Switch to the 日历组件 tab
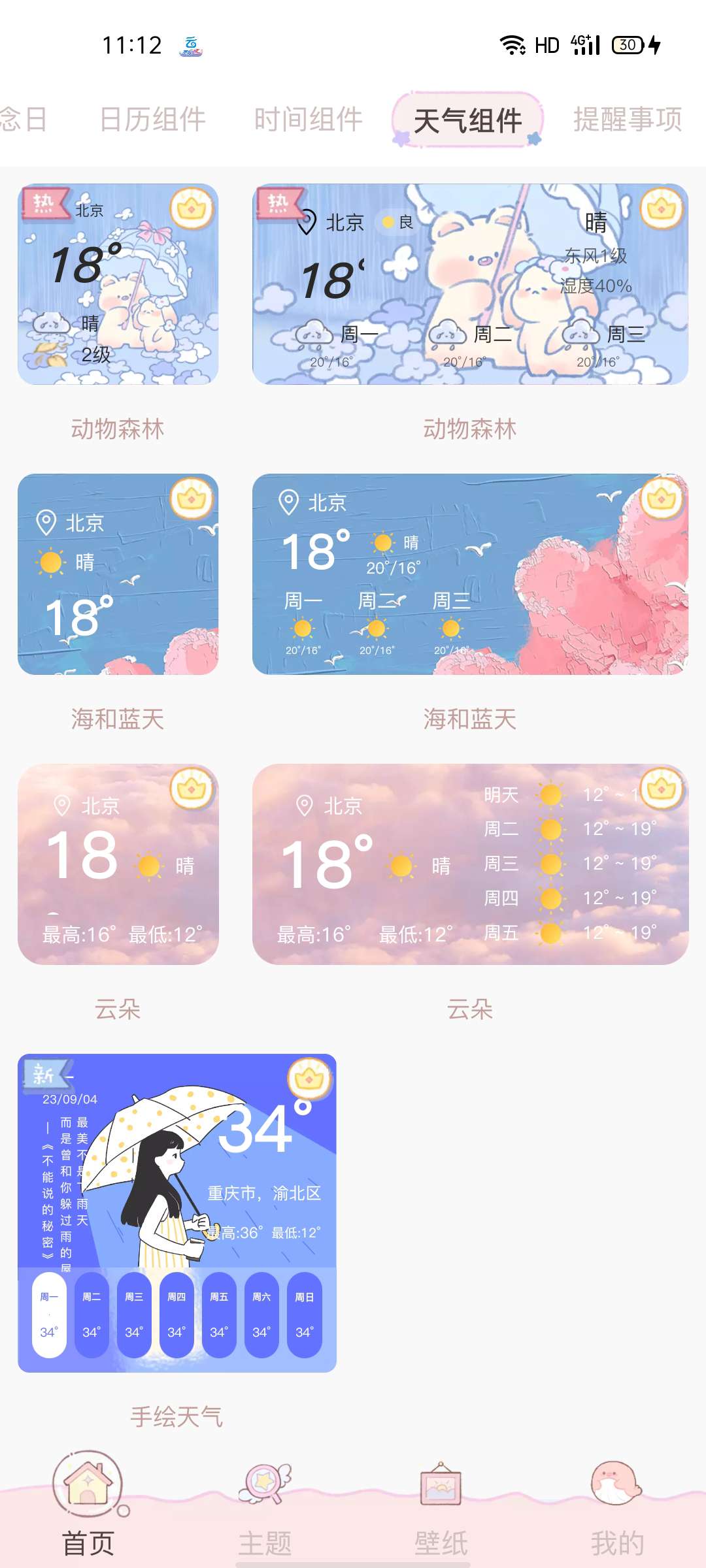Screen dimensions: 706x1568 tap(152, 120)
